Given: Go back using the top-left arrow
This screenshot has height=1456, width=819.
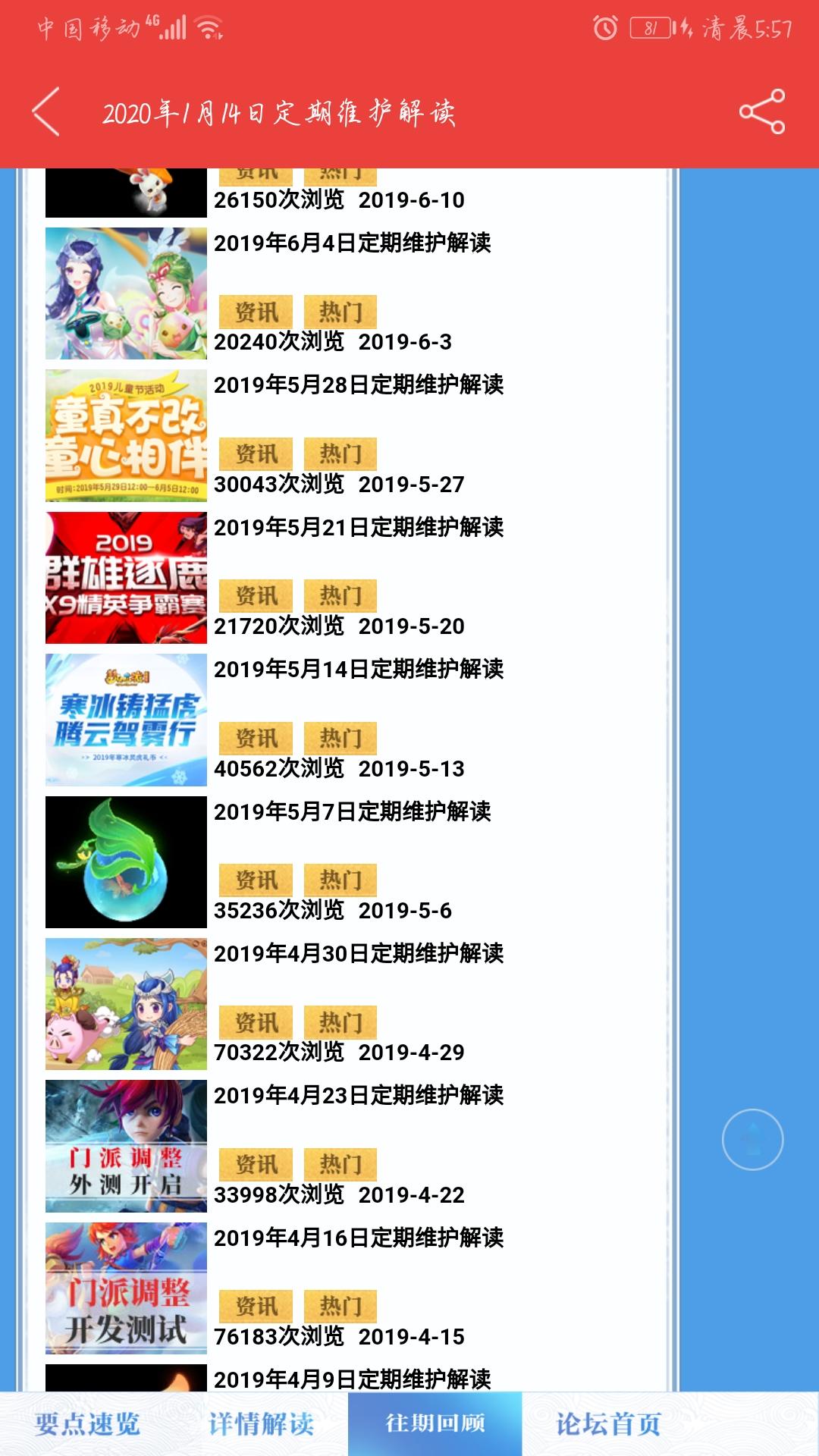Looking at the screenshot, I should (47, 112).
